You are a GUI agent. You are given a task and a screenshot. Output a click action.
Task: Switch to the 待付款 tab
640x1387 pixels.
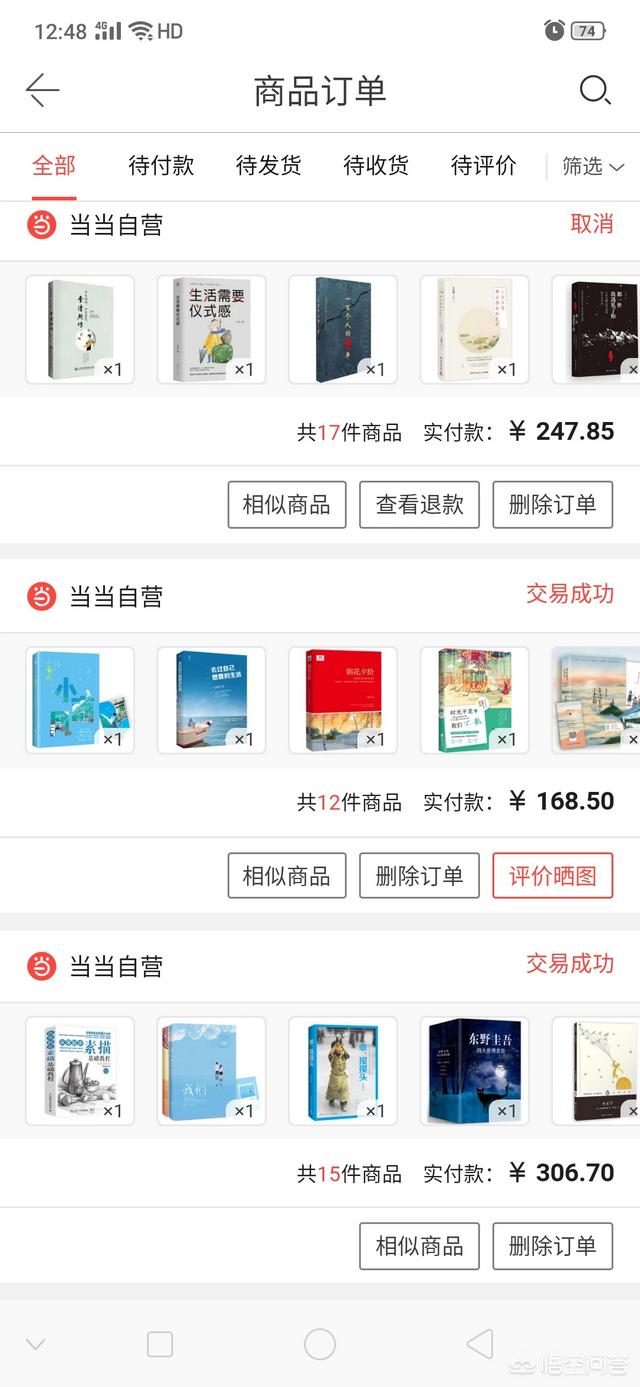pyautogui.click(x=161, y=166)
